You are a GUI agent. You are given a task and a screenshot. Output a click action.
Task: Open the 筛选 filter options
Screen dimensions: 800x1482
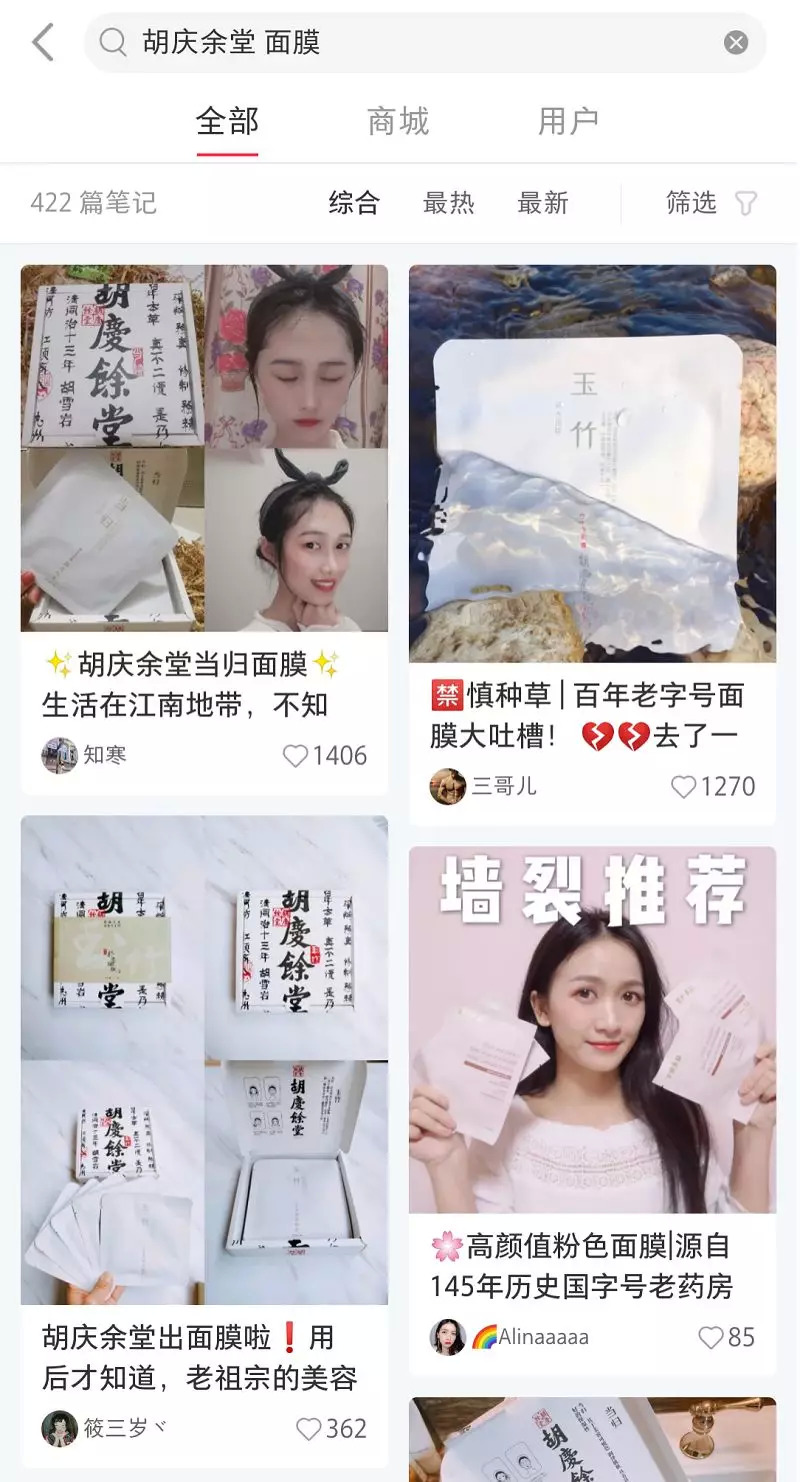coord(710,204)
